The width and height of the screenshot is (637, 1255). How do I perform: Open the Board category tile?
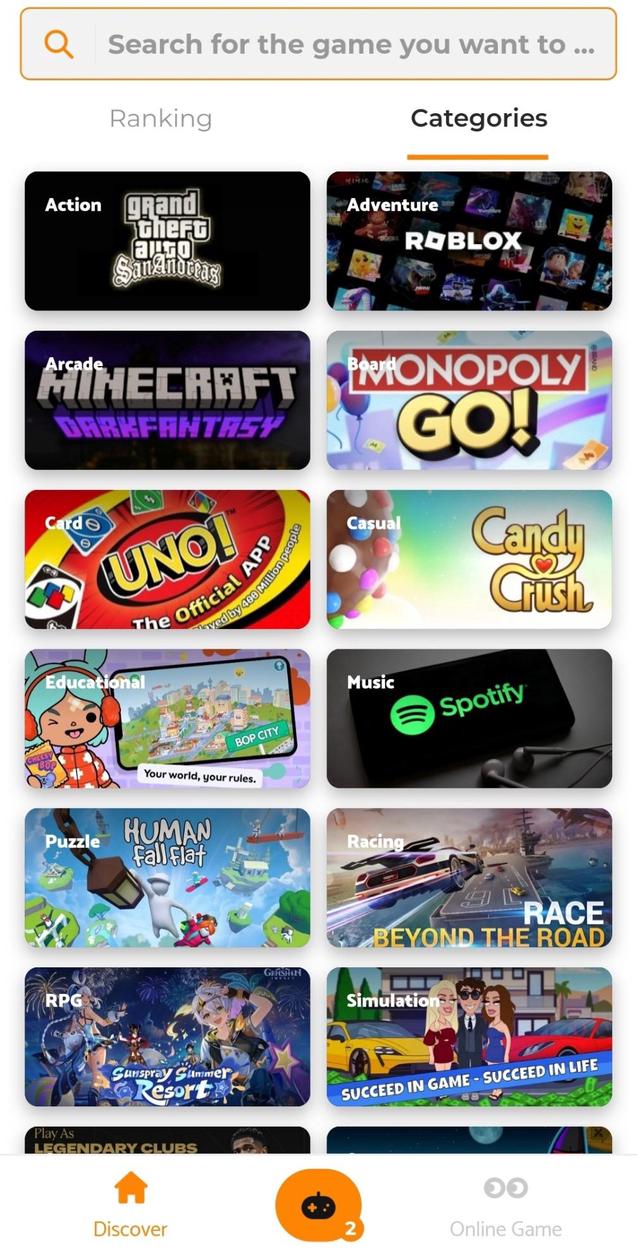(469, 400)
